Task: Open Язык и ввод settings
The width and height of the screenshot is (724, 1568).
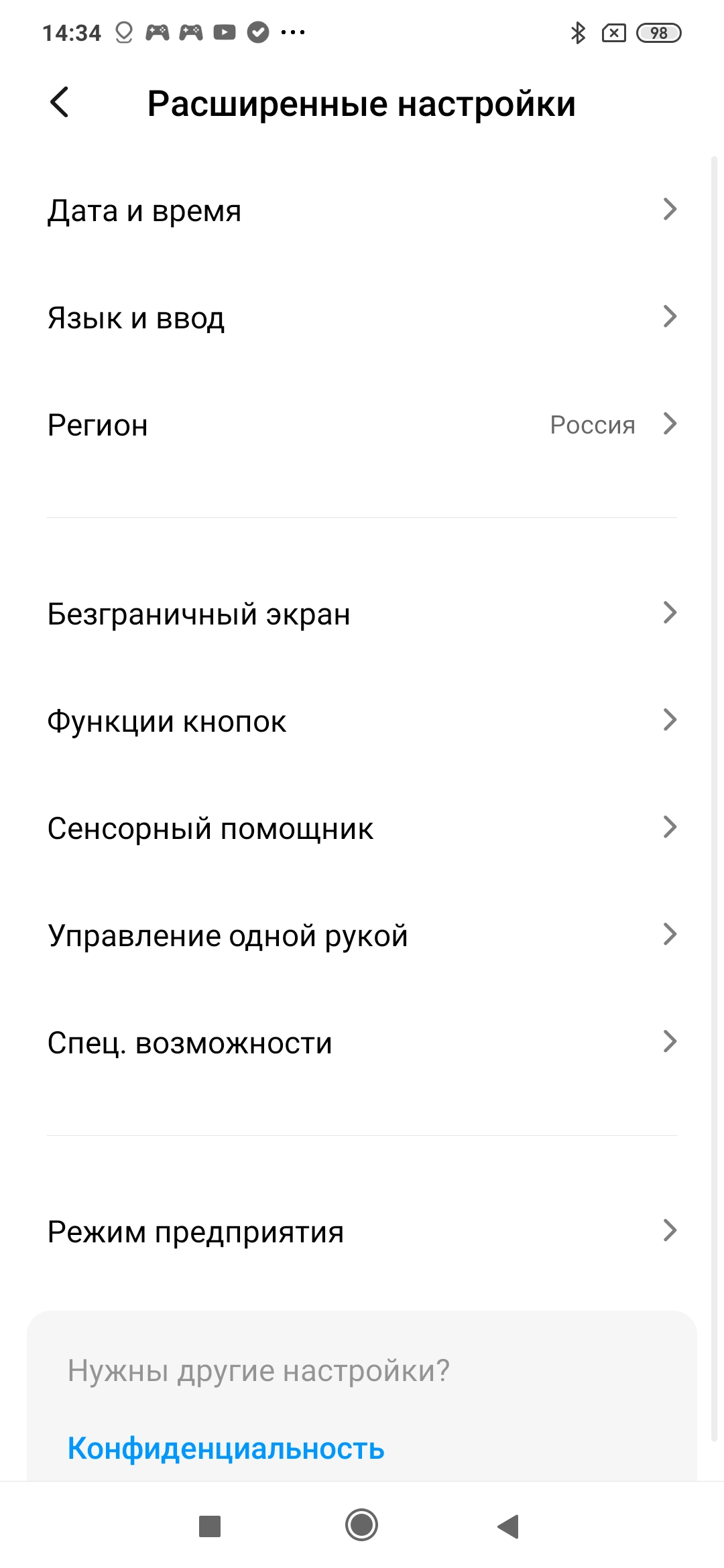Action: (x=362, y=318)
